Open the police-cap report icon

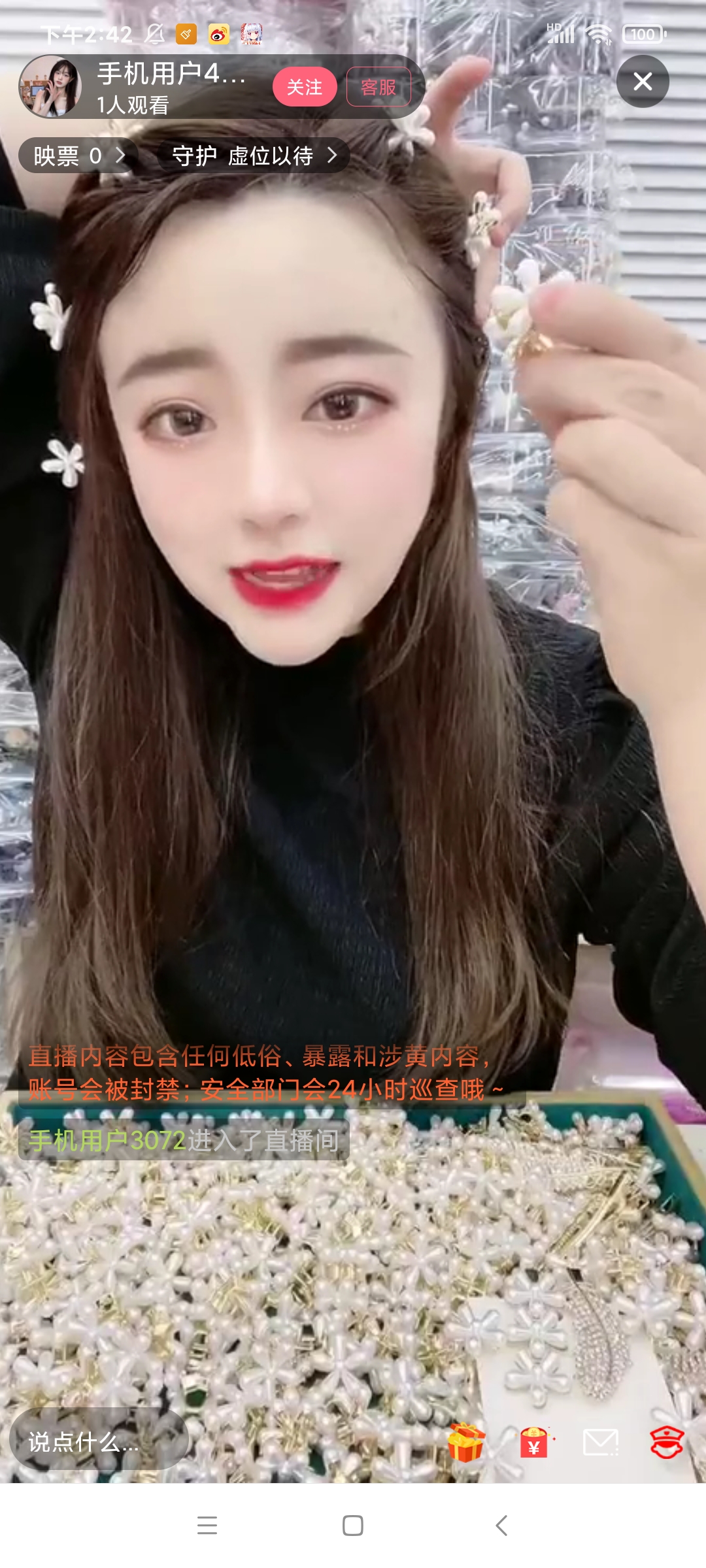667,1441
